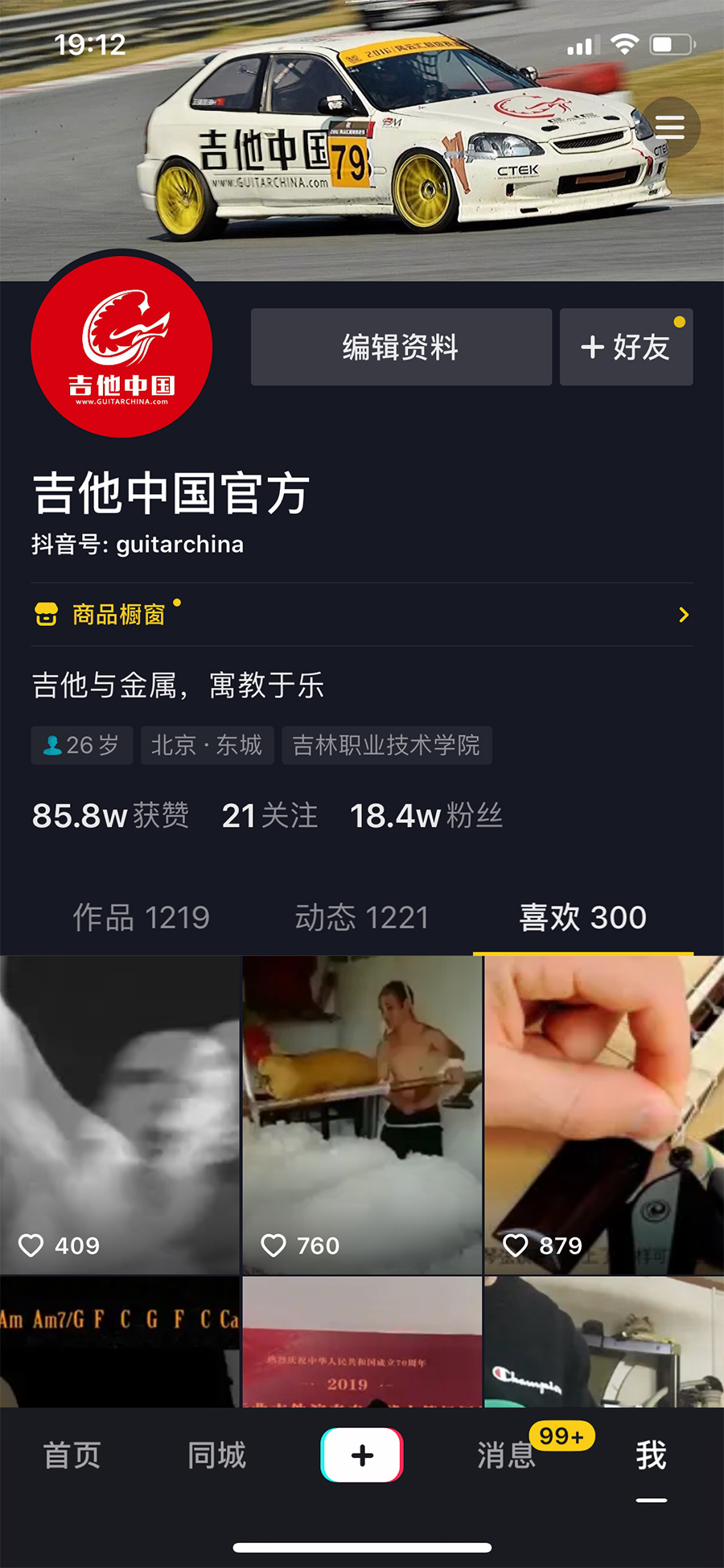Open the 商品橱窗 chevron arrow
Viewport: 724px width, 1568px height.
pyautogui.click(x=683, y=614)
